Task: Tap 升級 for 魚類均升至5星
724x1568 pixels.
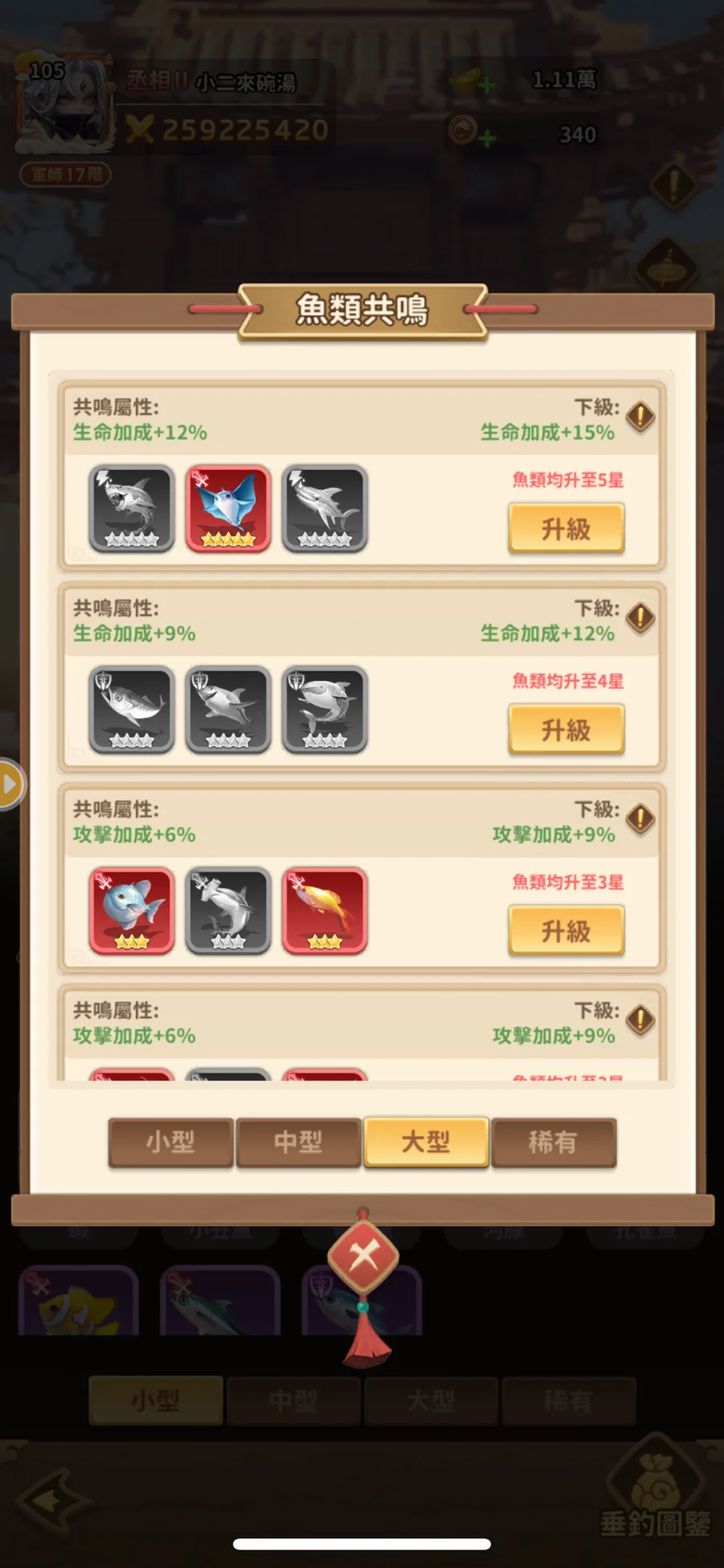Action: tap(566, 529)
